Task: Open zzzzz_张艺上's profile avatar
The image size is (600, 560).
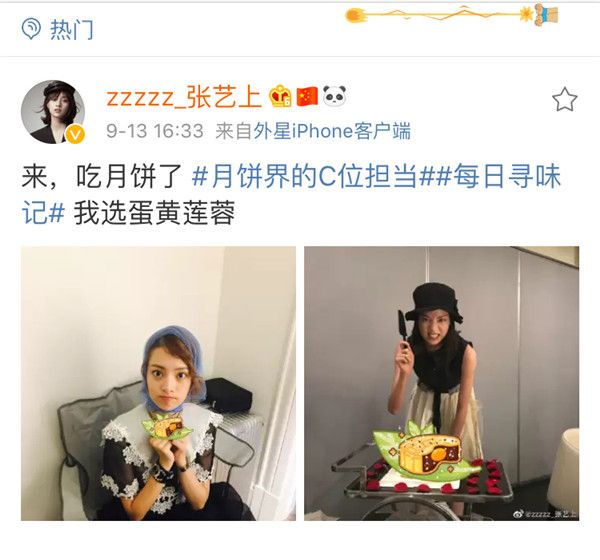Action: [52, 112]
